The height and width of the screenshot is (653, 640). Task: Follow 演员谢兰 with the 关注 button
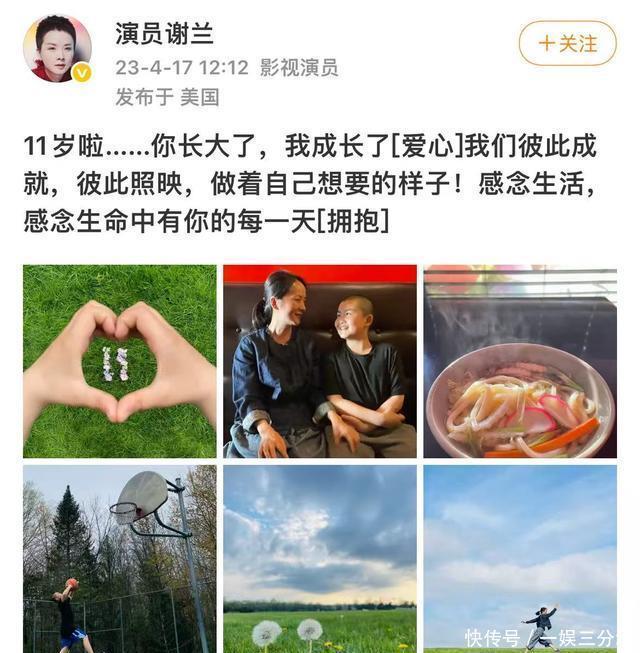point(567,44)
